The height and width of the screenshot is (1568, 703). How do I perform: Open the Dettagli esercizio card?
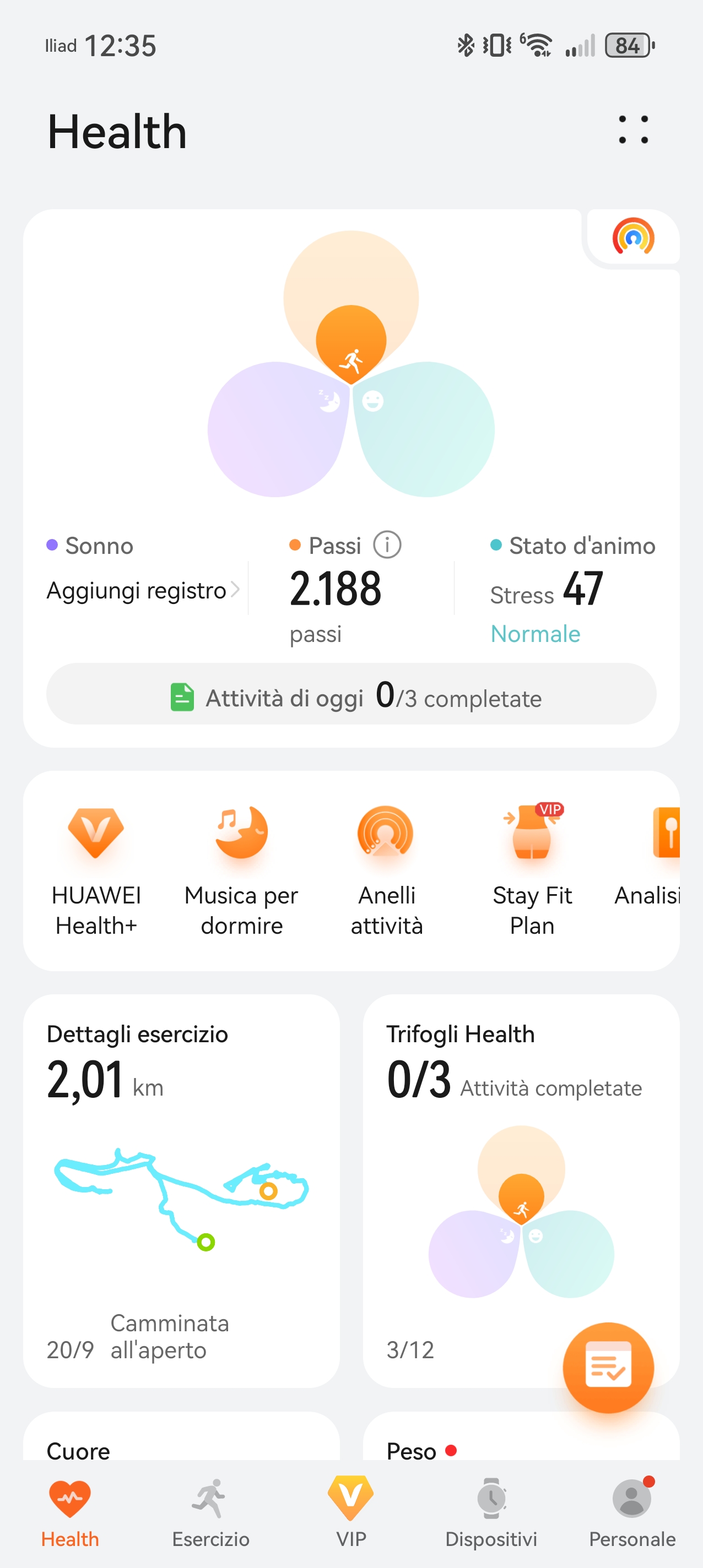click(x=181, y=1190)
